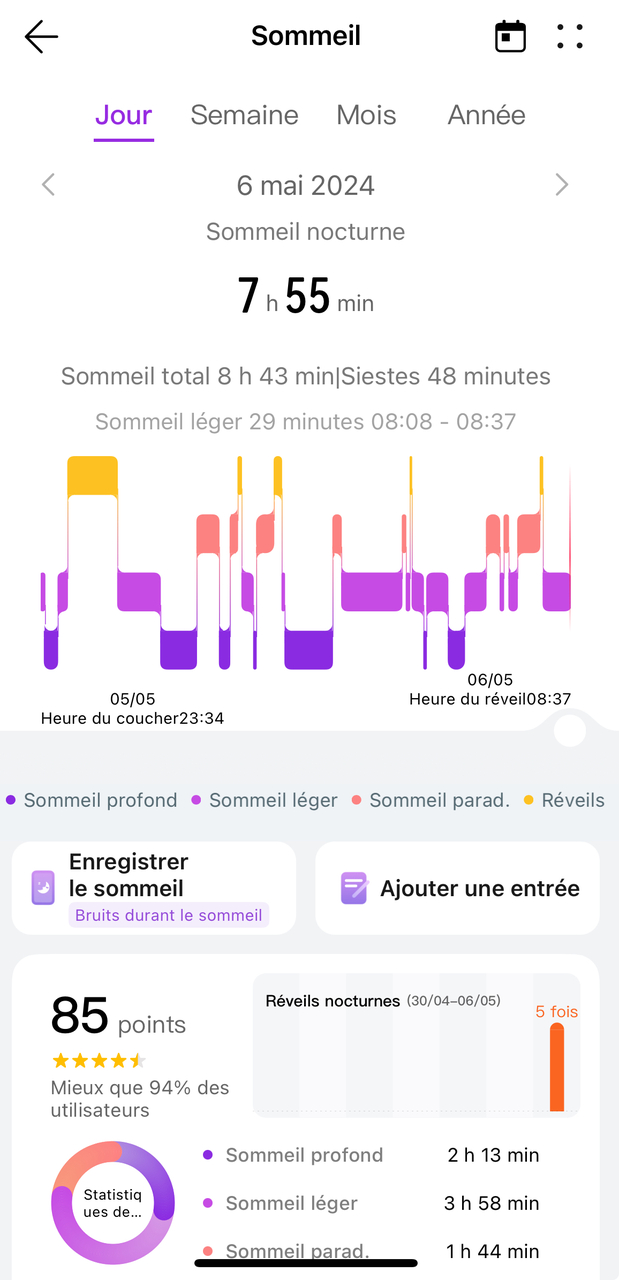Open Enregistrer le sommeil
The width and height of the screenshot is (619, 1280).
pos(154,888)
